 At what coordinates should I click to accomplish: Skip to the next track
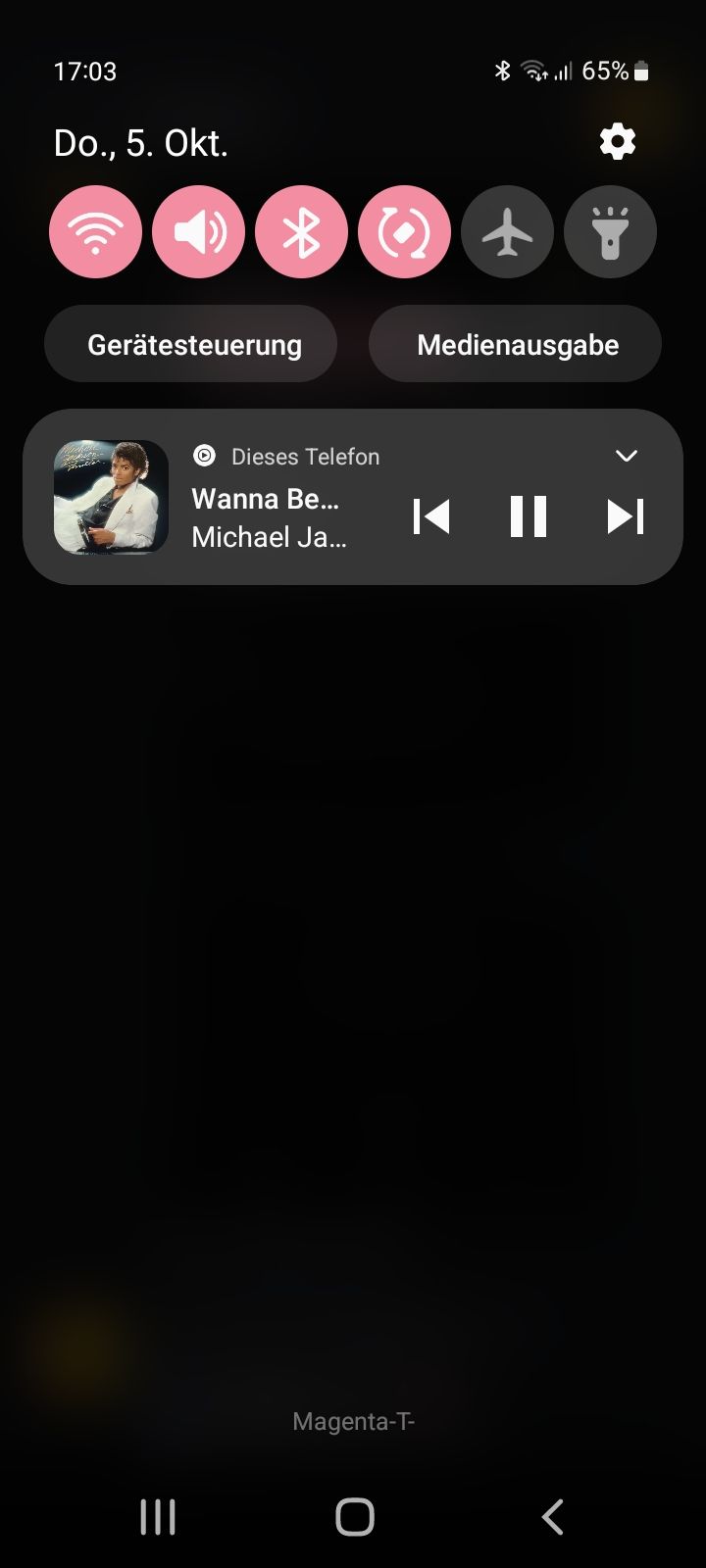625,516
